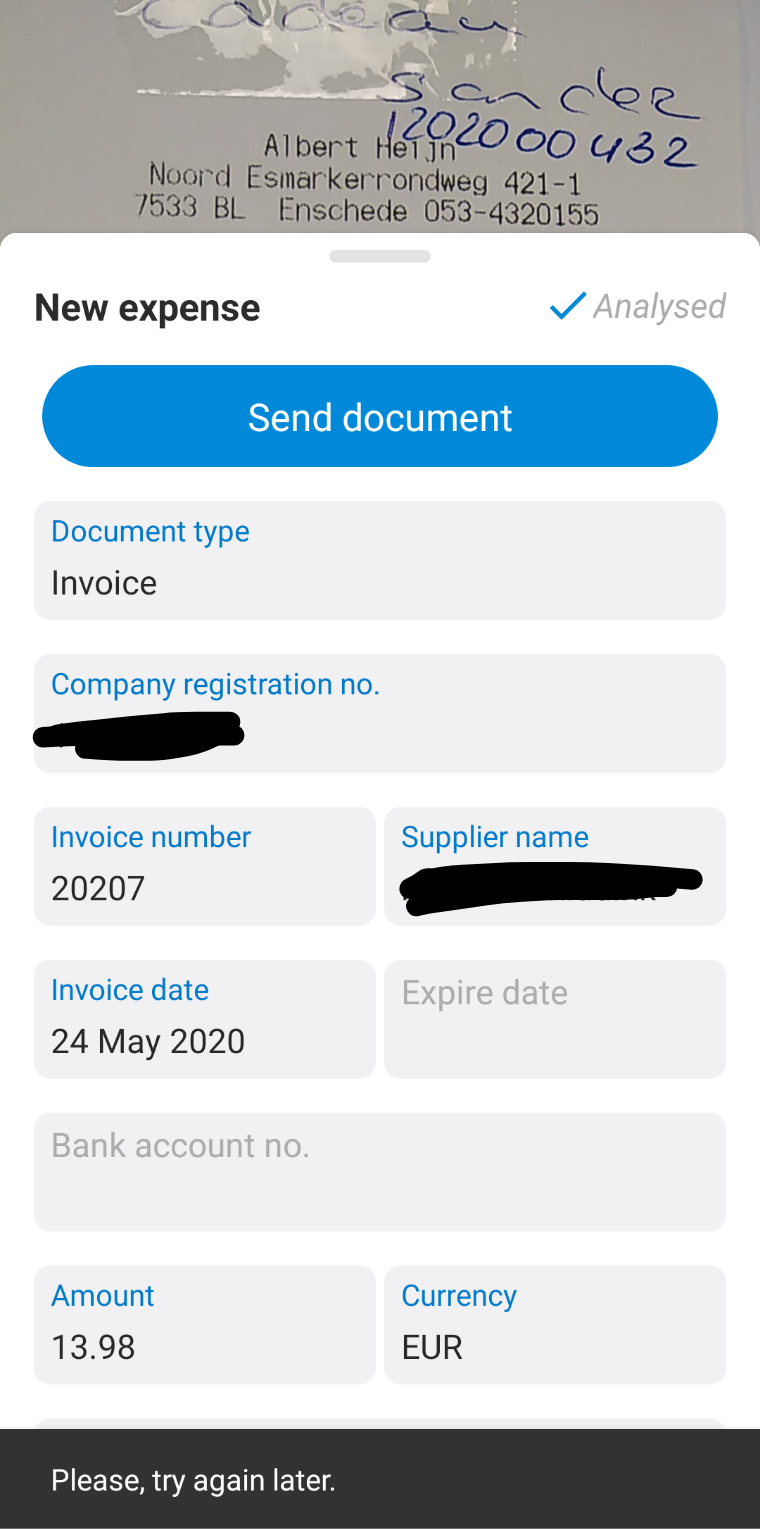This screenshot has width=760, height=1529.
Task: Open the Company registration no. field
Action: tap(380, 713)
